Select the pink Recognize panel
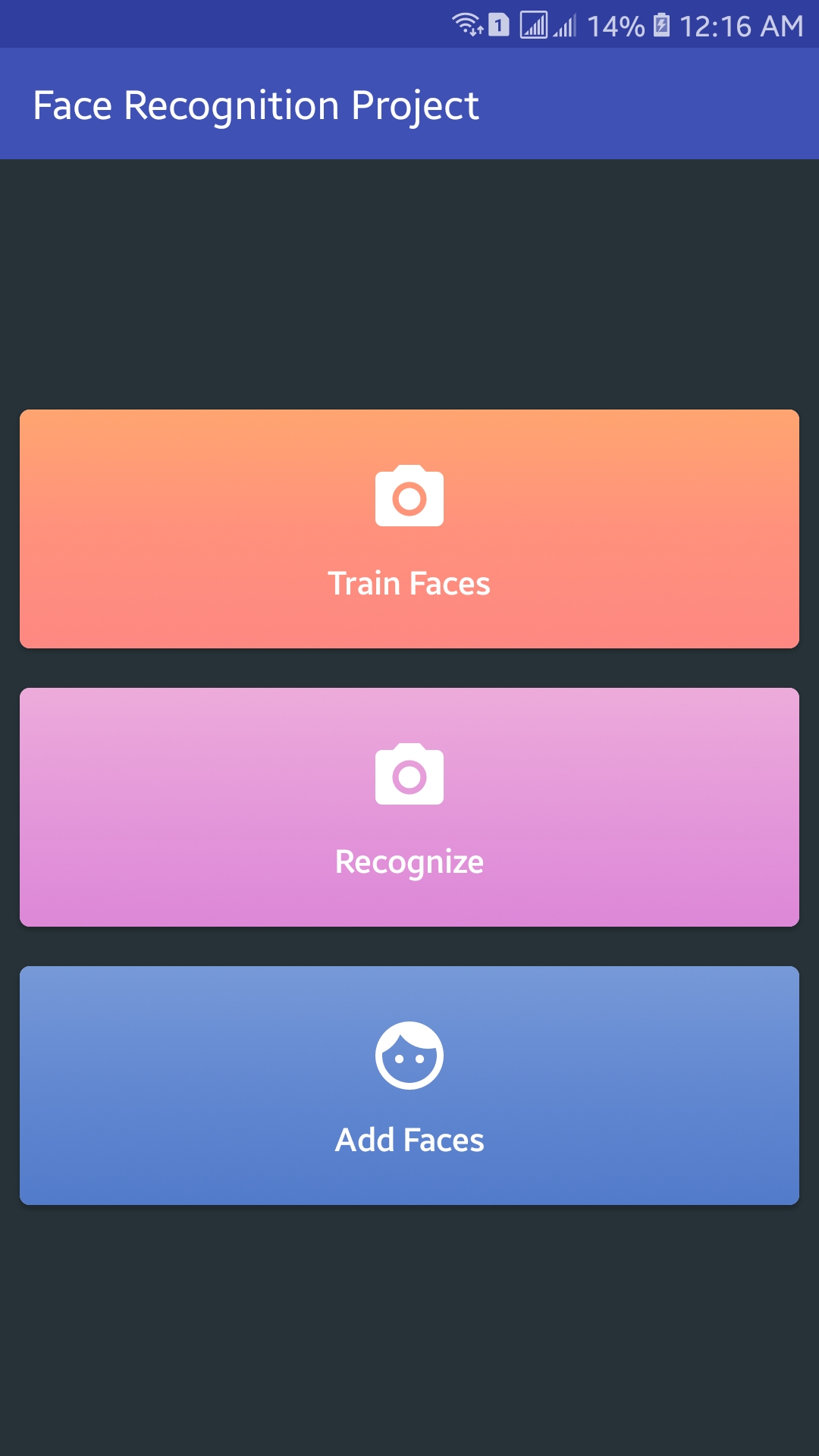 coord(409,807)
